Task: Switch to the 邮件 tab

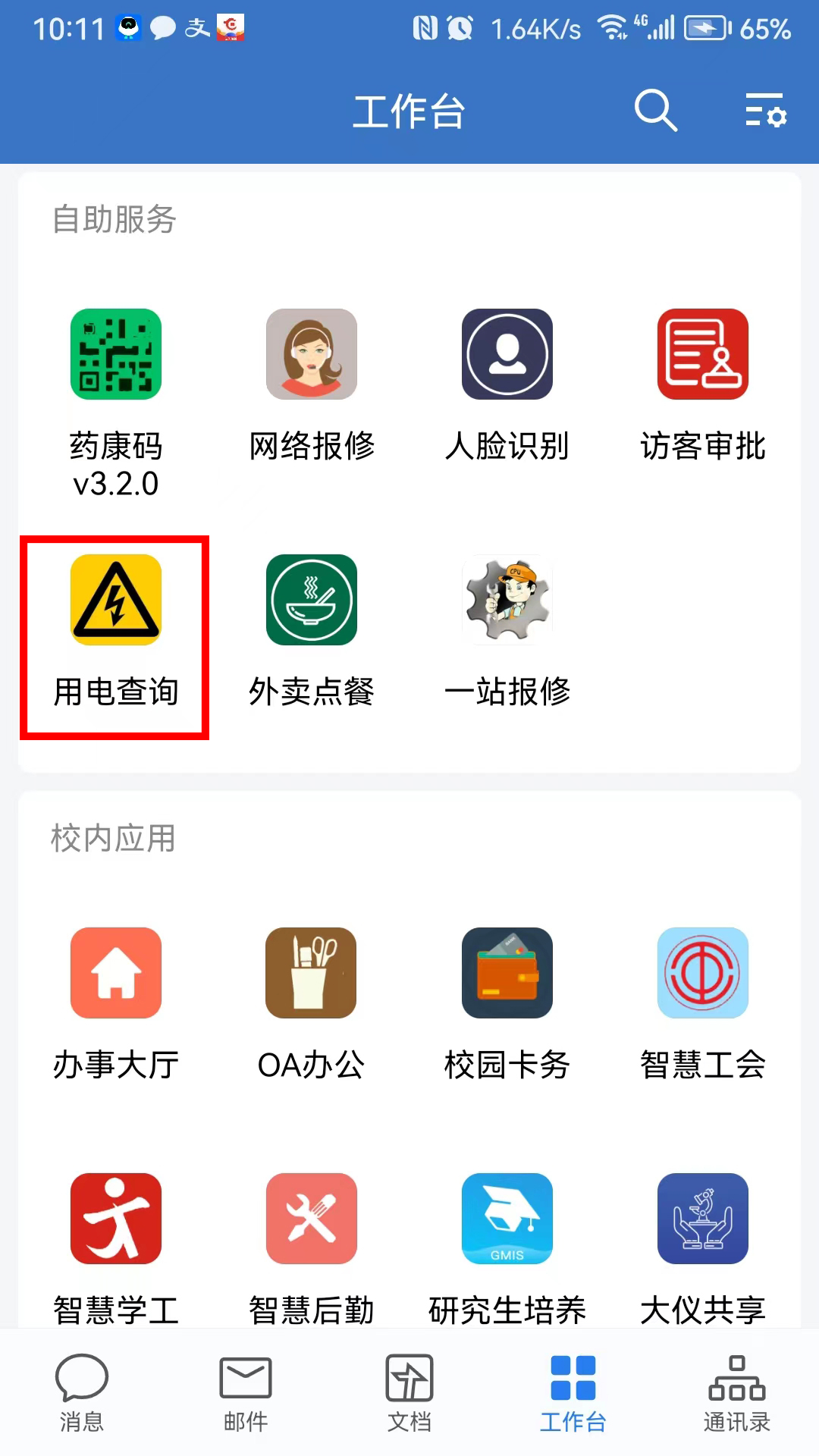Action: point(246,1392)
